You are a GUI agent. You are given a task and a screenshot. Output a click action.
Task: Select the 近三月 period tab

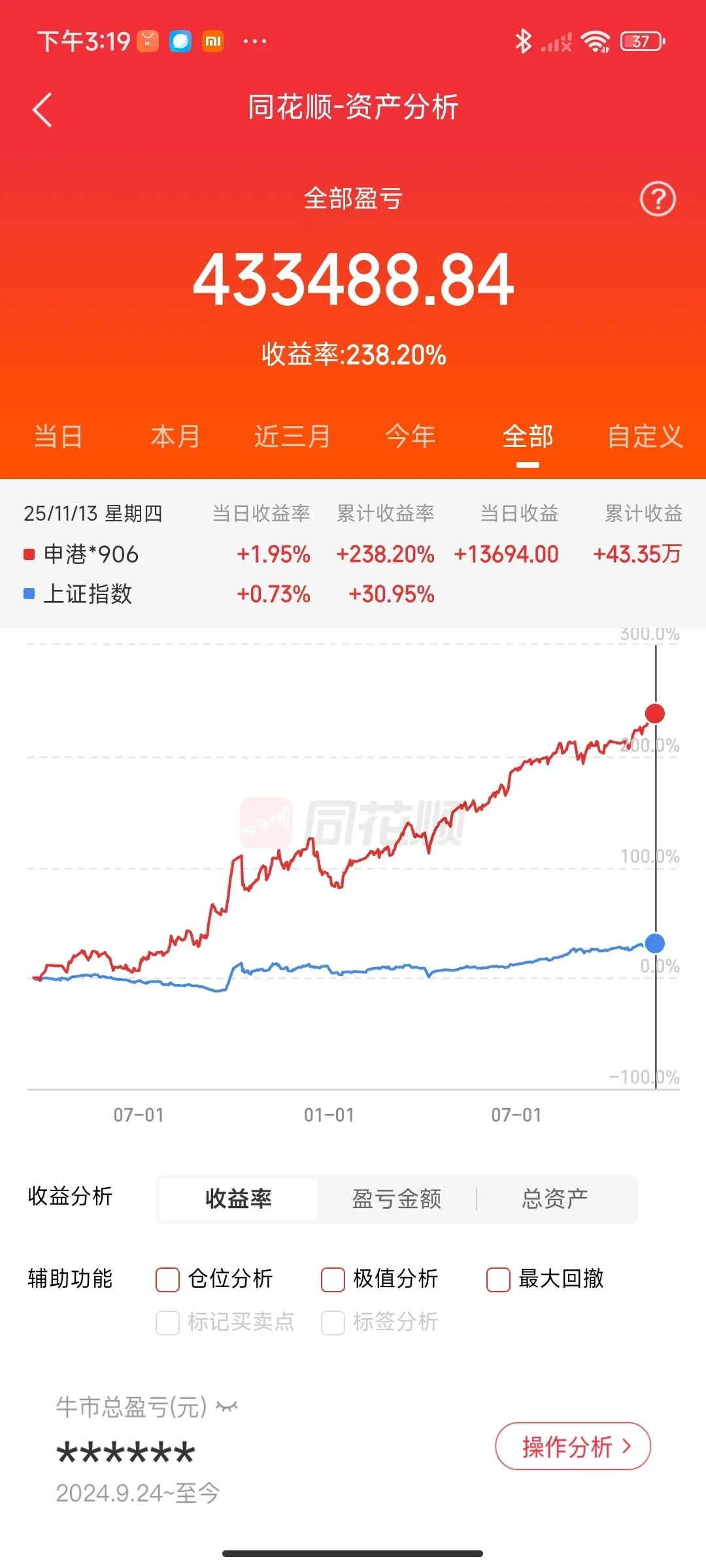pyautogui.click(x=292, y=436)
